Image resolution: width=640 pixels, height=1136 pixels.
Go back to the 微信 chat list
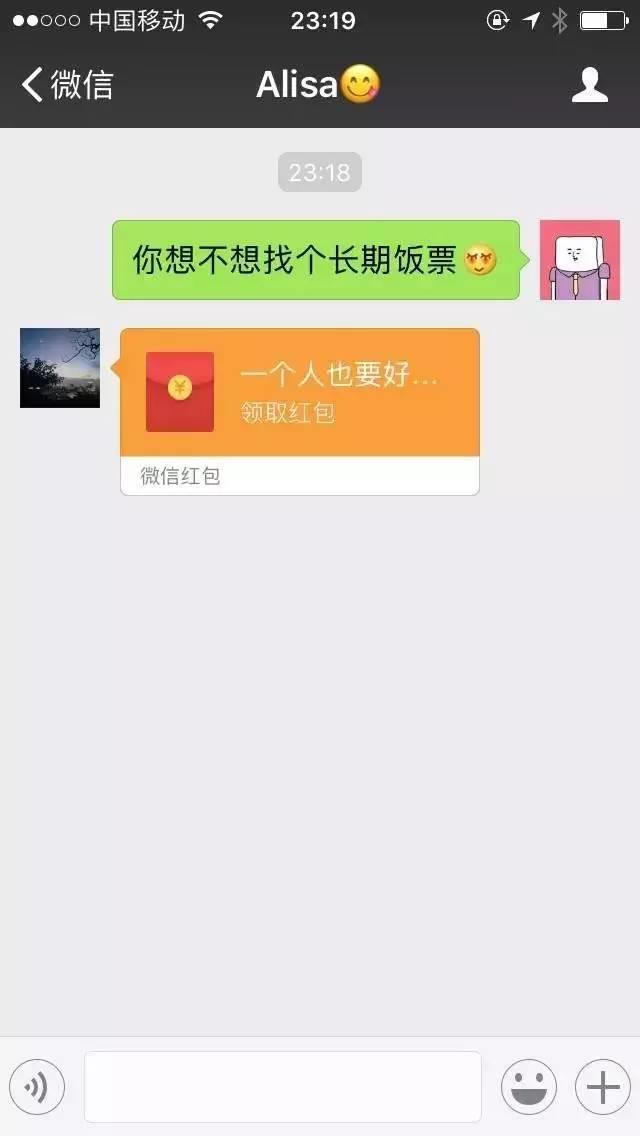66,85
